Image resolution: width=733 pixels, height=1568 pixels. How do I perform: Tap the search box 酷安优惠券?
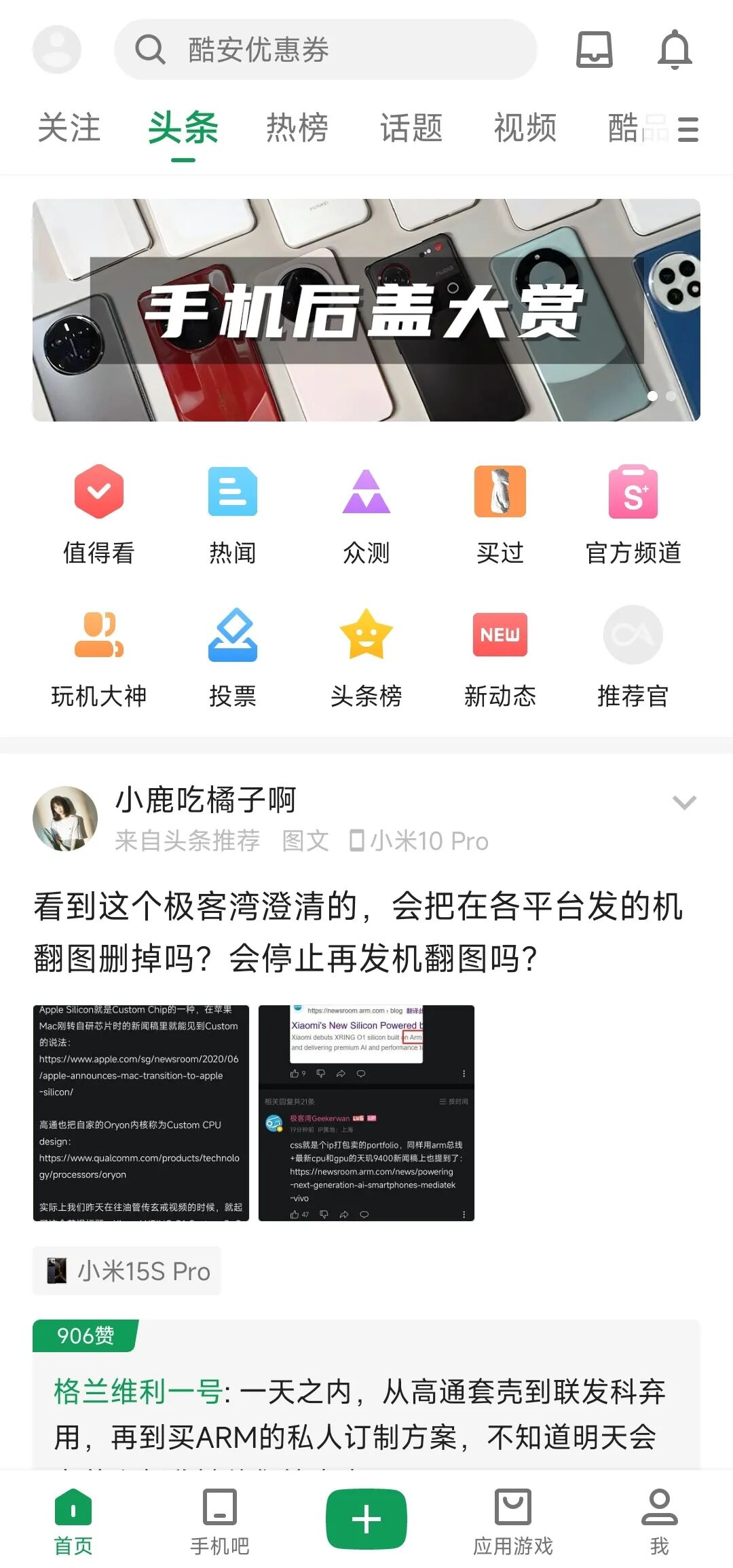(x=326, y=50)
